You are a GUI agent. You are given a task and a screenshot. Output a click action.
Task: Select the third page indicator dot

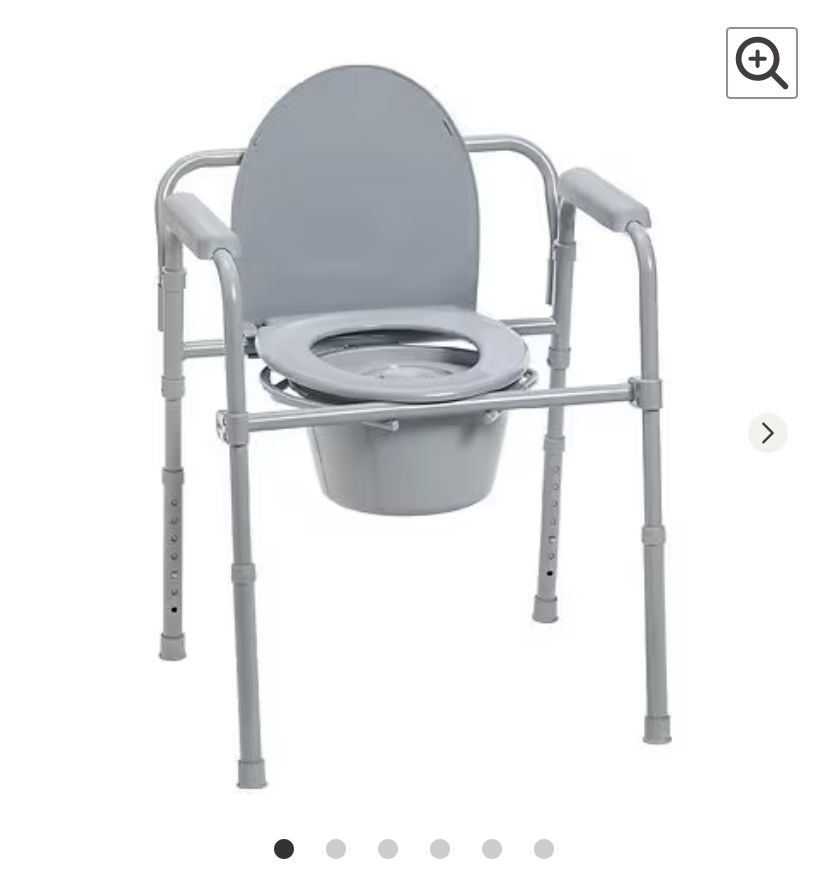[388, 849]
